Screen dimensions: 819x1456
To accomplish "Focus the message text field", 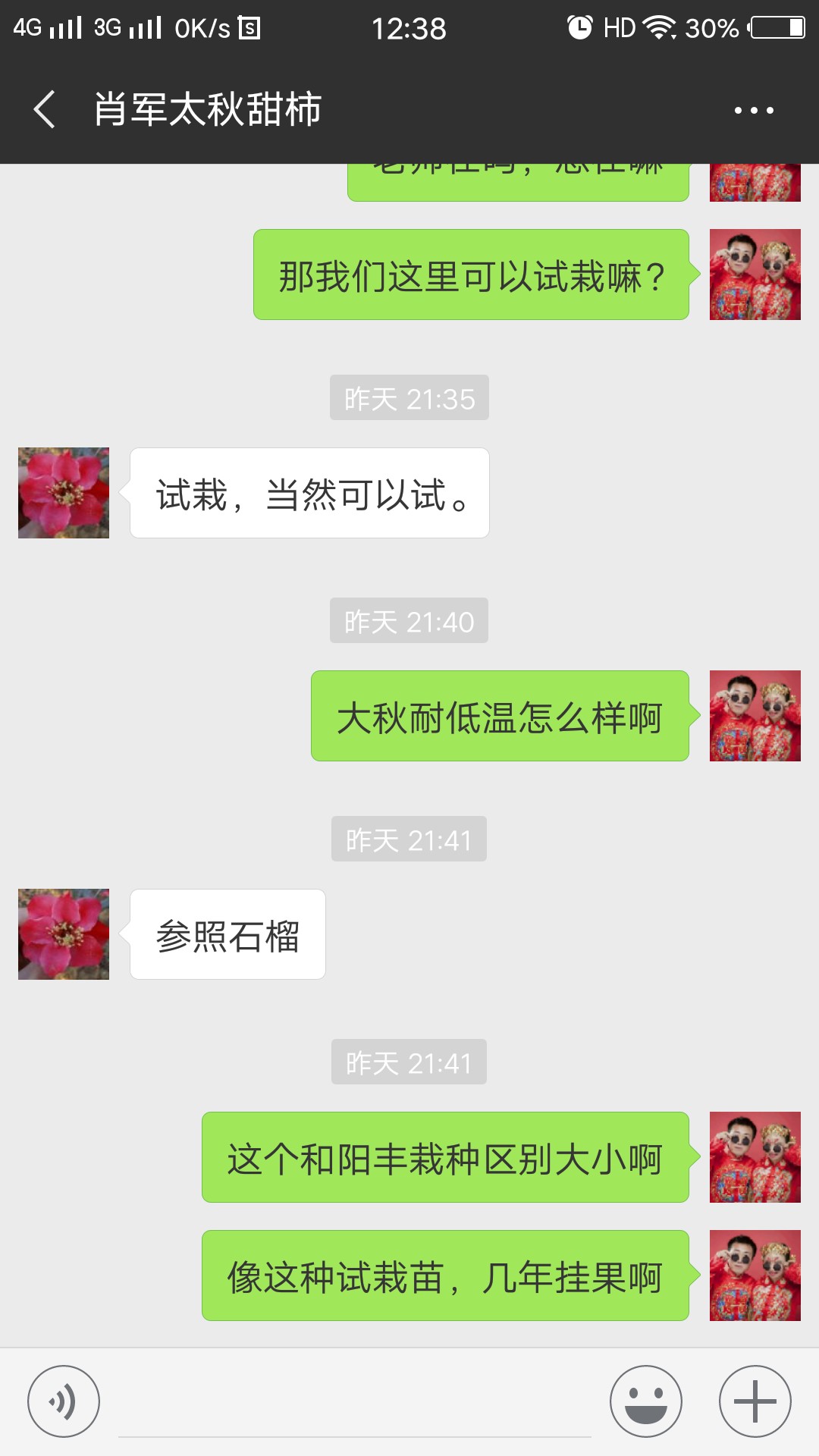I will pyautogui.click(x=355, y=1403).
